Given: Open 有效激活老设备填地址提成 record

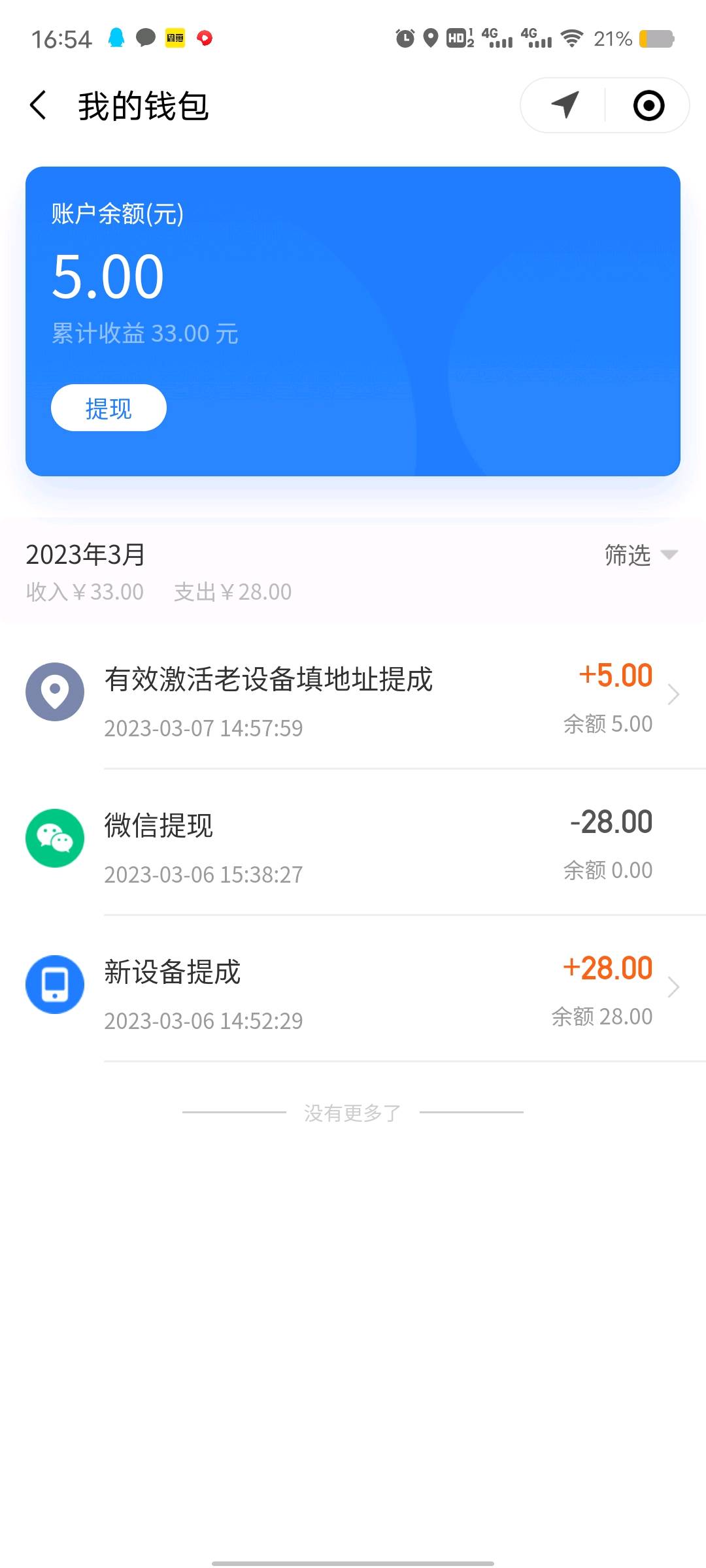Looking at the screenshot, I should pyautogui.click(x=353, y=696).
